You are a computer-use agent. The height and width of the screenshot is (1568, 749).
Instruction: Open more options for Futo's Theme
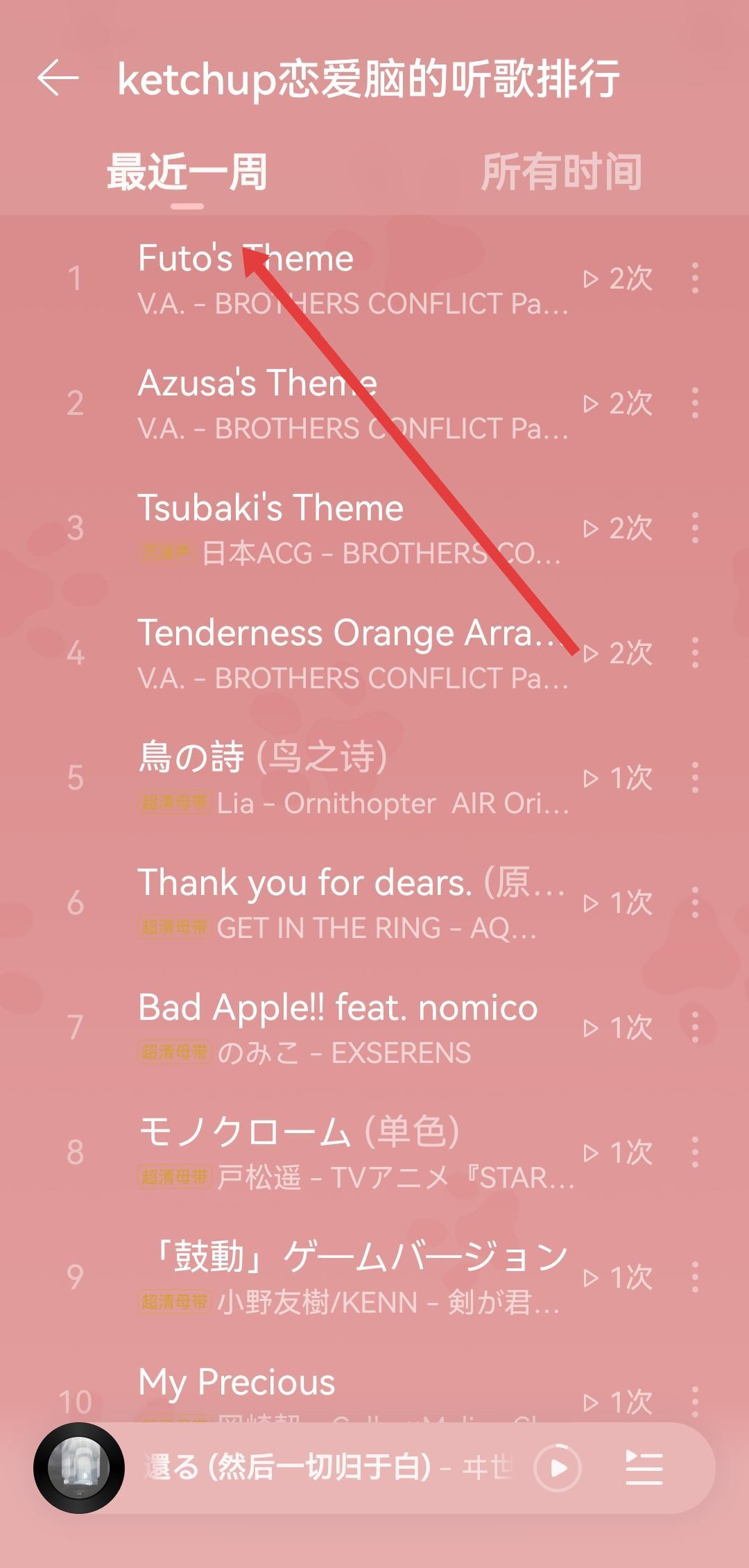(x=695, y=279)
